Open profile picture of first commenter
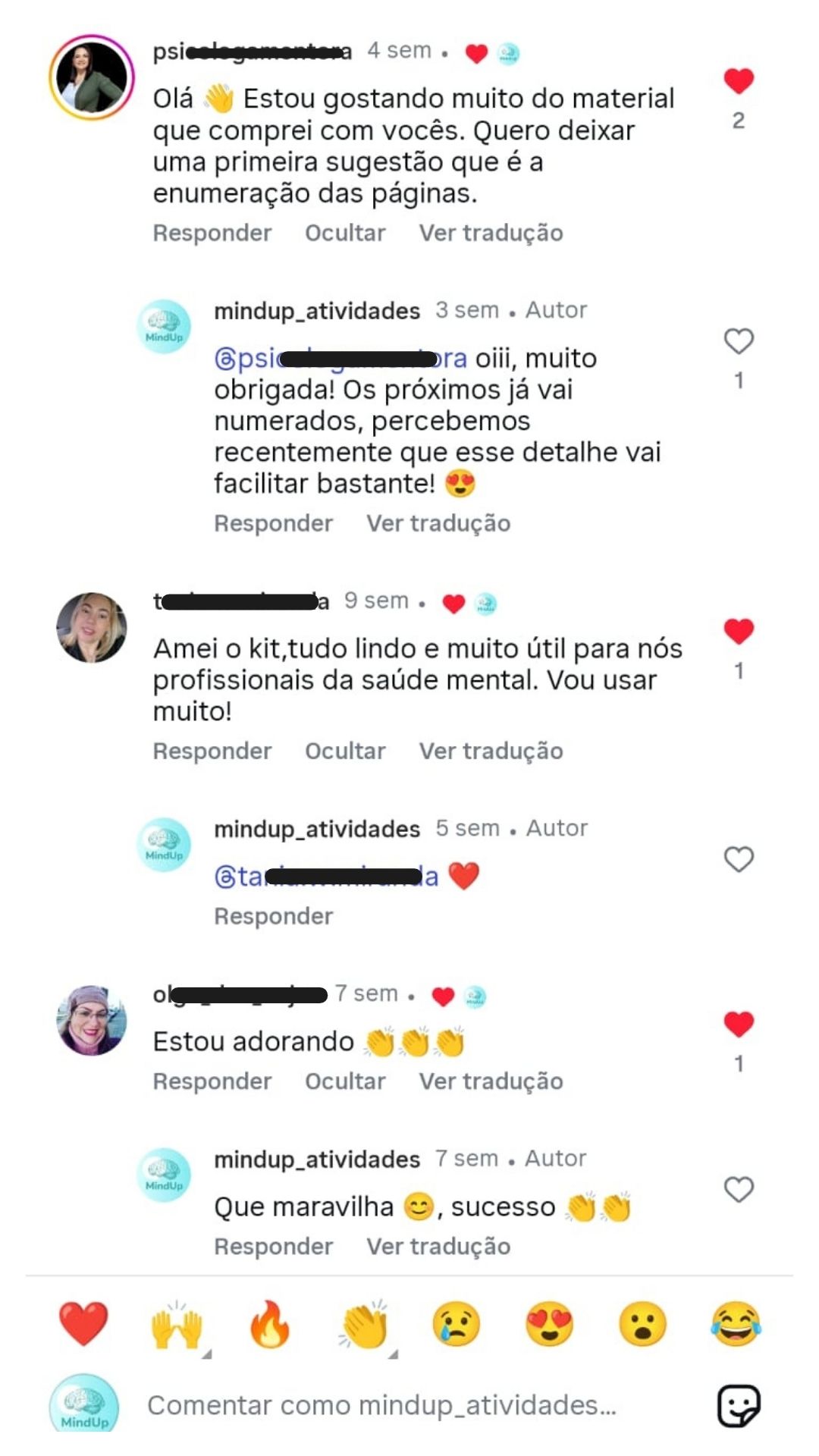This screenshot has height=1456, width=819. click(92, 77)
